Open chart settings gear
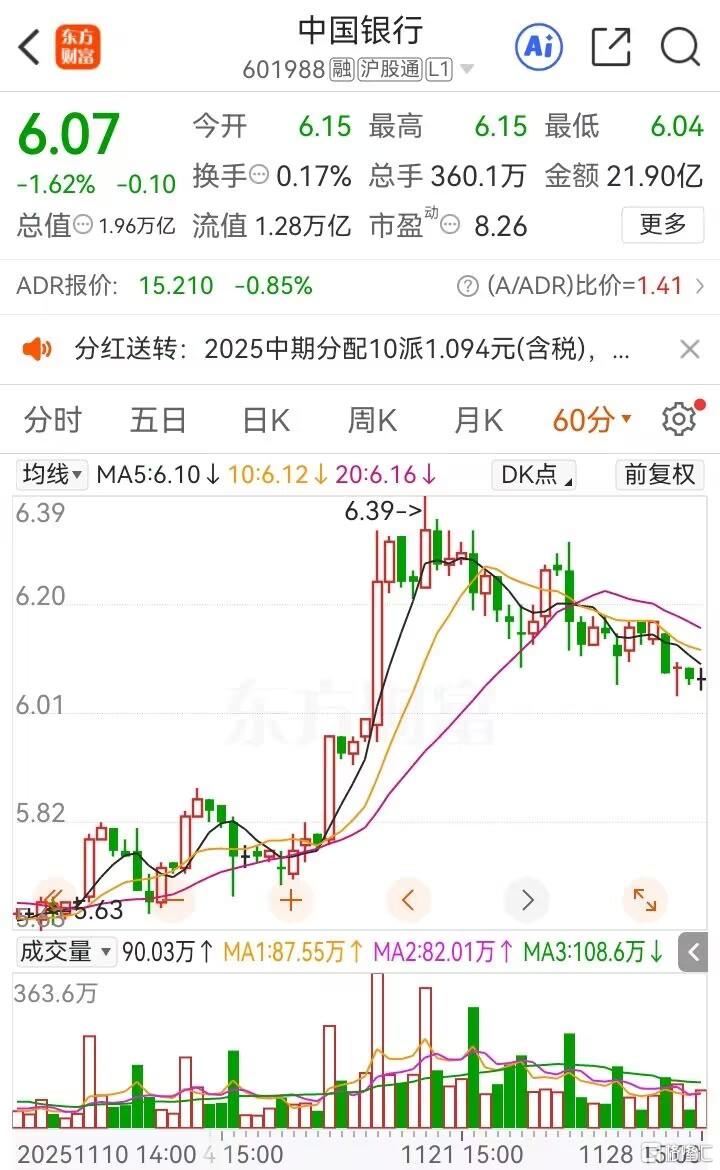Screen dimensions: 720x1170 [679, 420]
